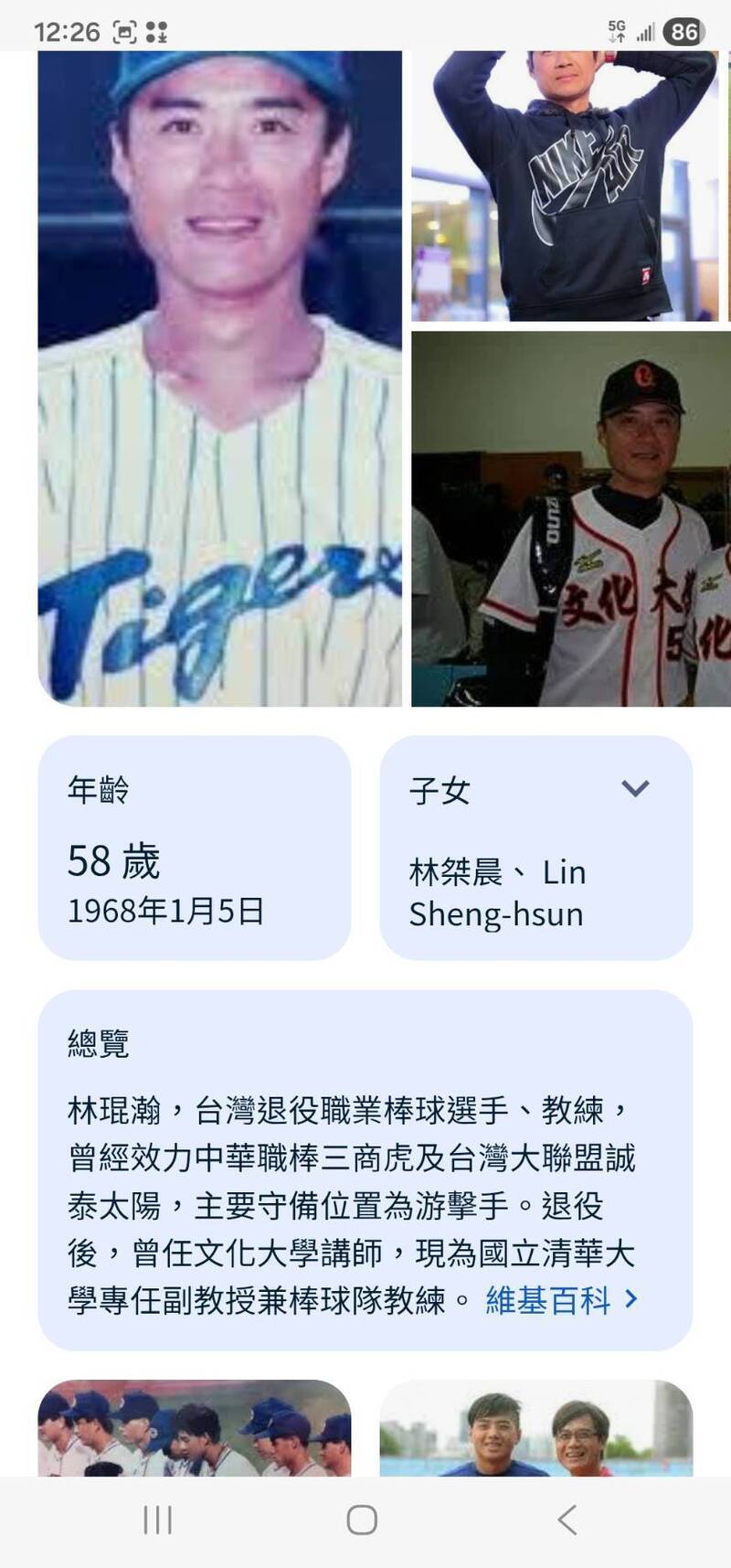Open the two smiling men photo tile

pos(535,1428)
